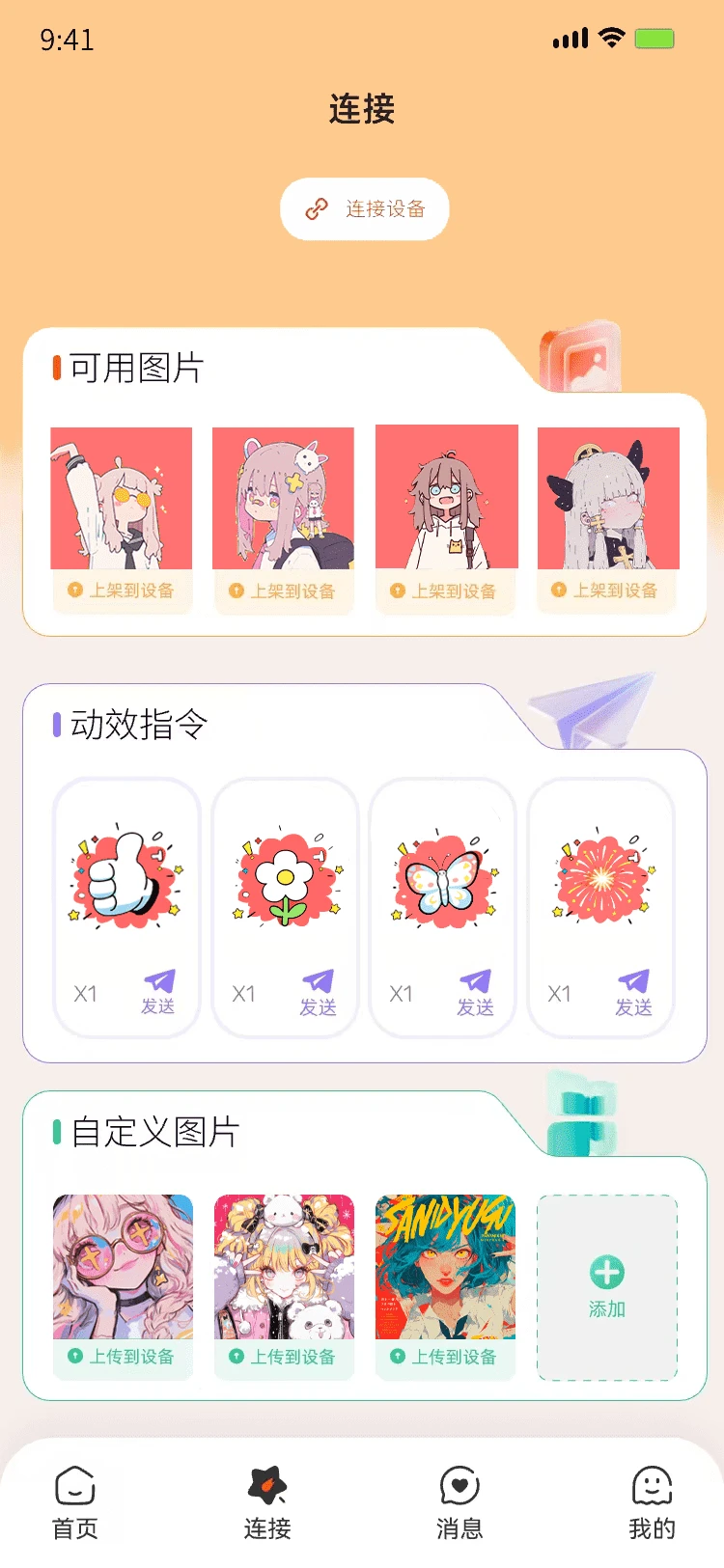
Task: Switch to the 消息 tab
Action: pos(459,1503)
